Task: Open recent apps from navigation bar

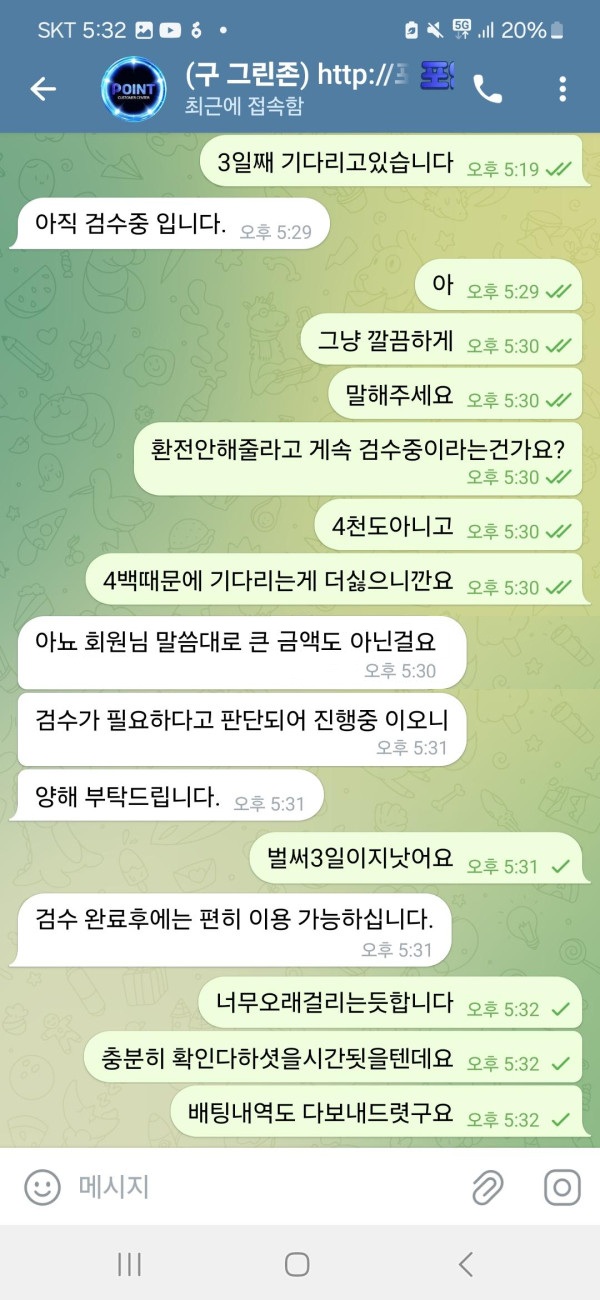Action: coord(129,1264)
